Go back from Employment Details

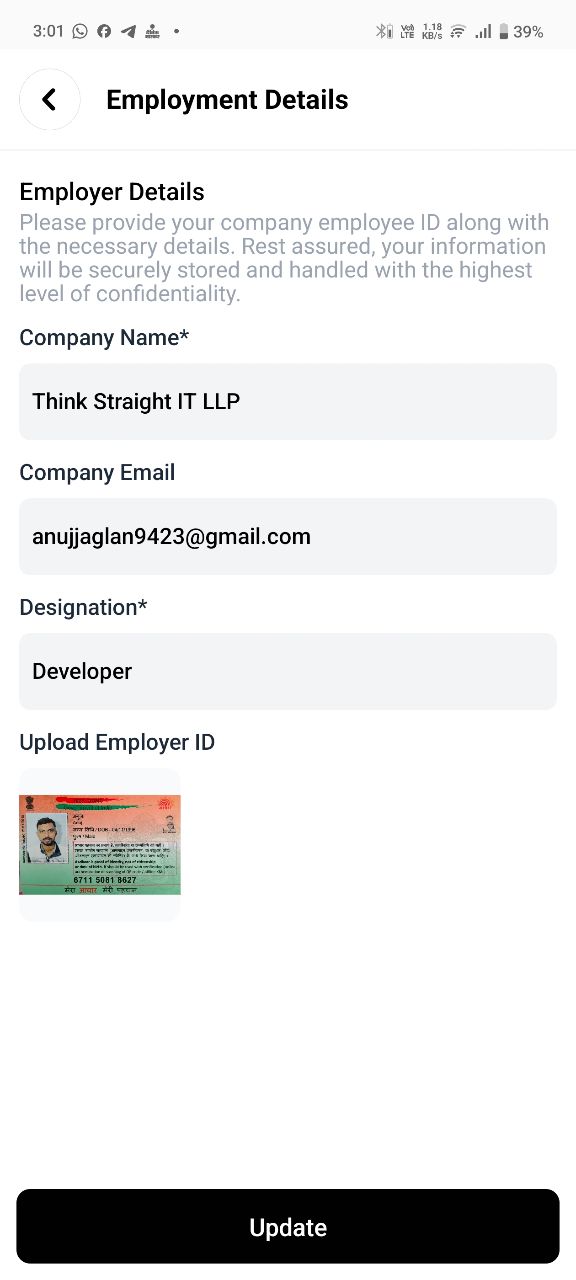tap(49, 99)
